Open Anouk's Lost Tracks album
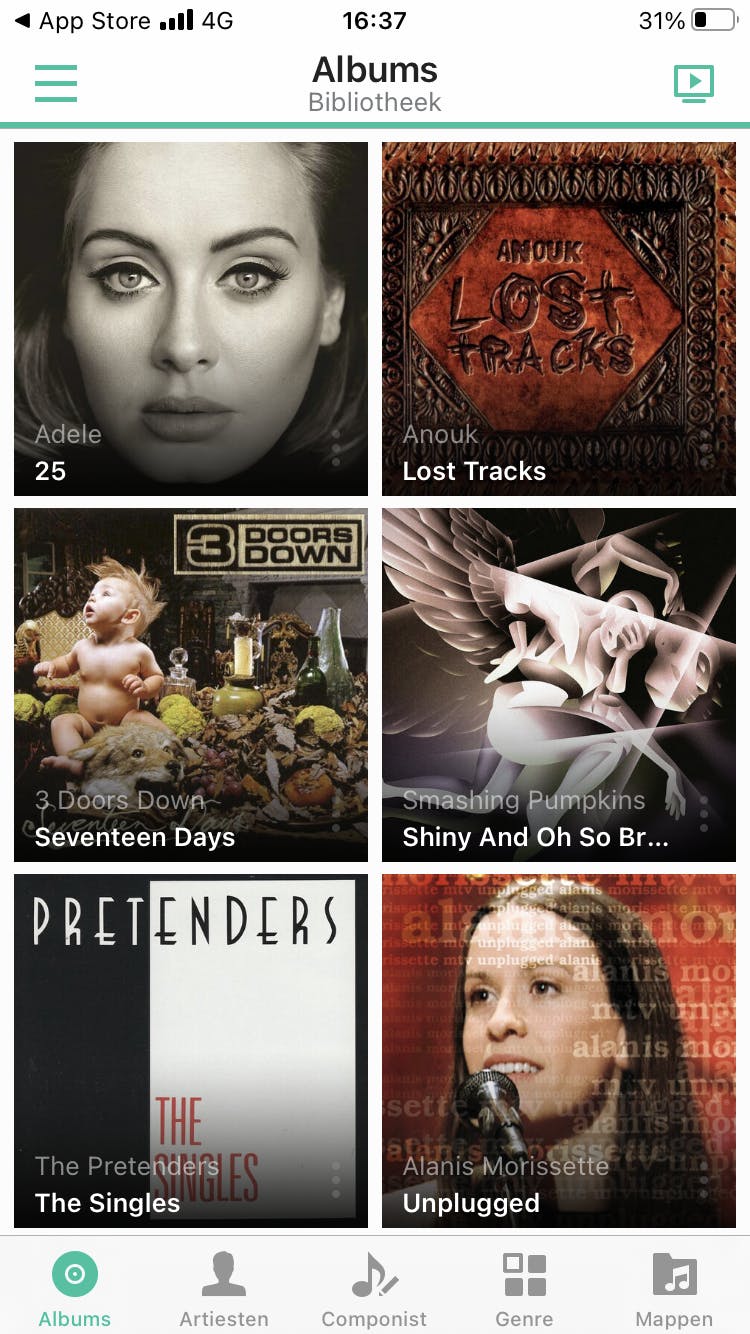 click(x=558, y=300)
